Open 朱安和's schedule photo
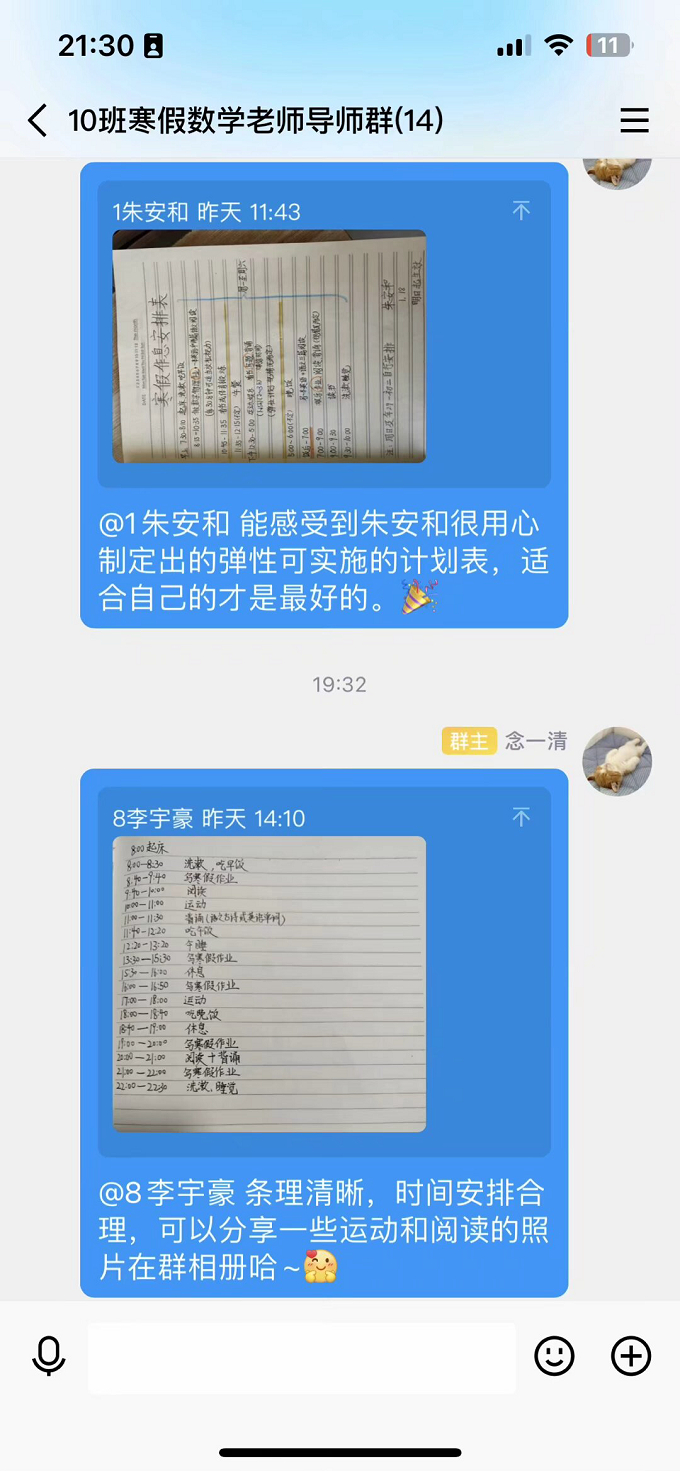The image size is (680, 1471). [x=269, y=346]
